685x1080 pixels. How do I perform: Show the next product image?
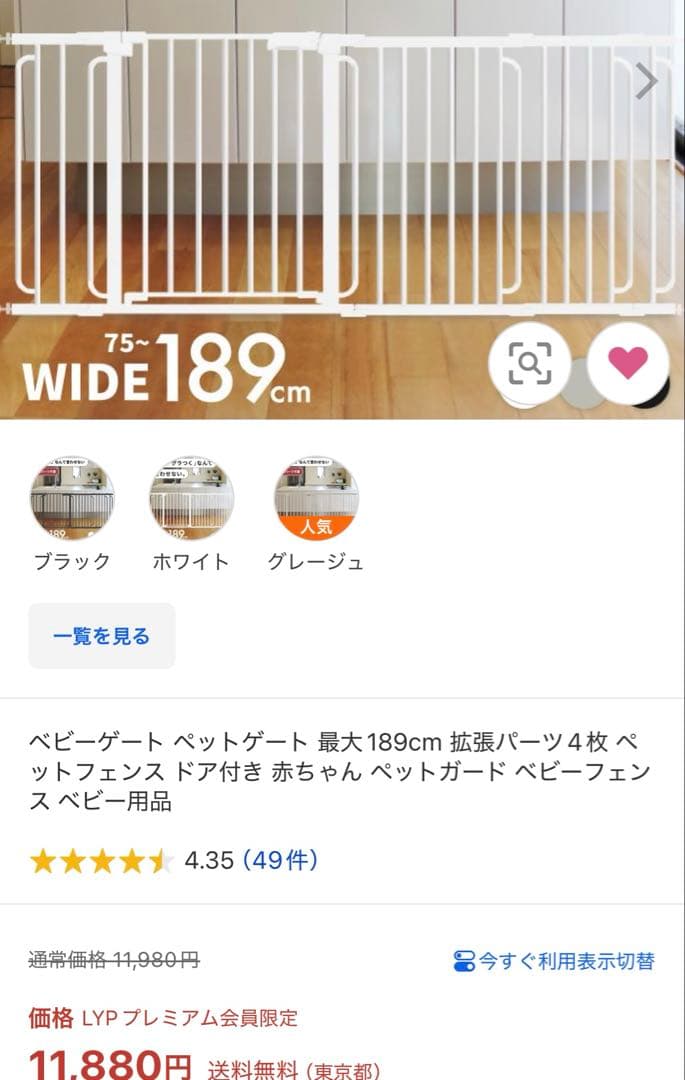(647, 81)
